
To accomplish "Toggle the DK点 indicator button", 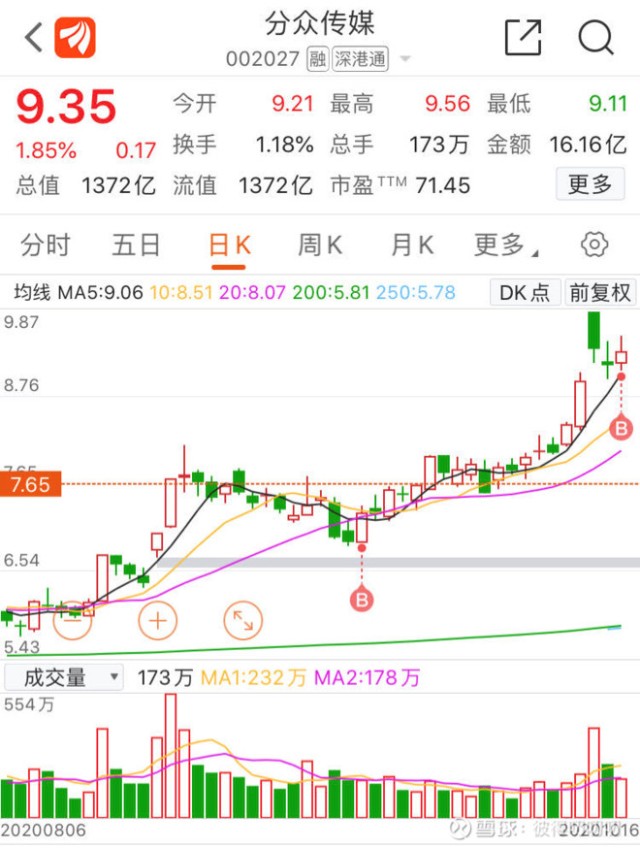I will pyautogui.click(x=525, y=293).
